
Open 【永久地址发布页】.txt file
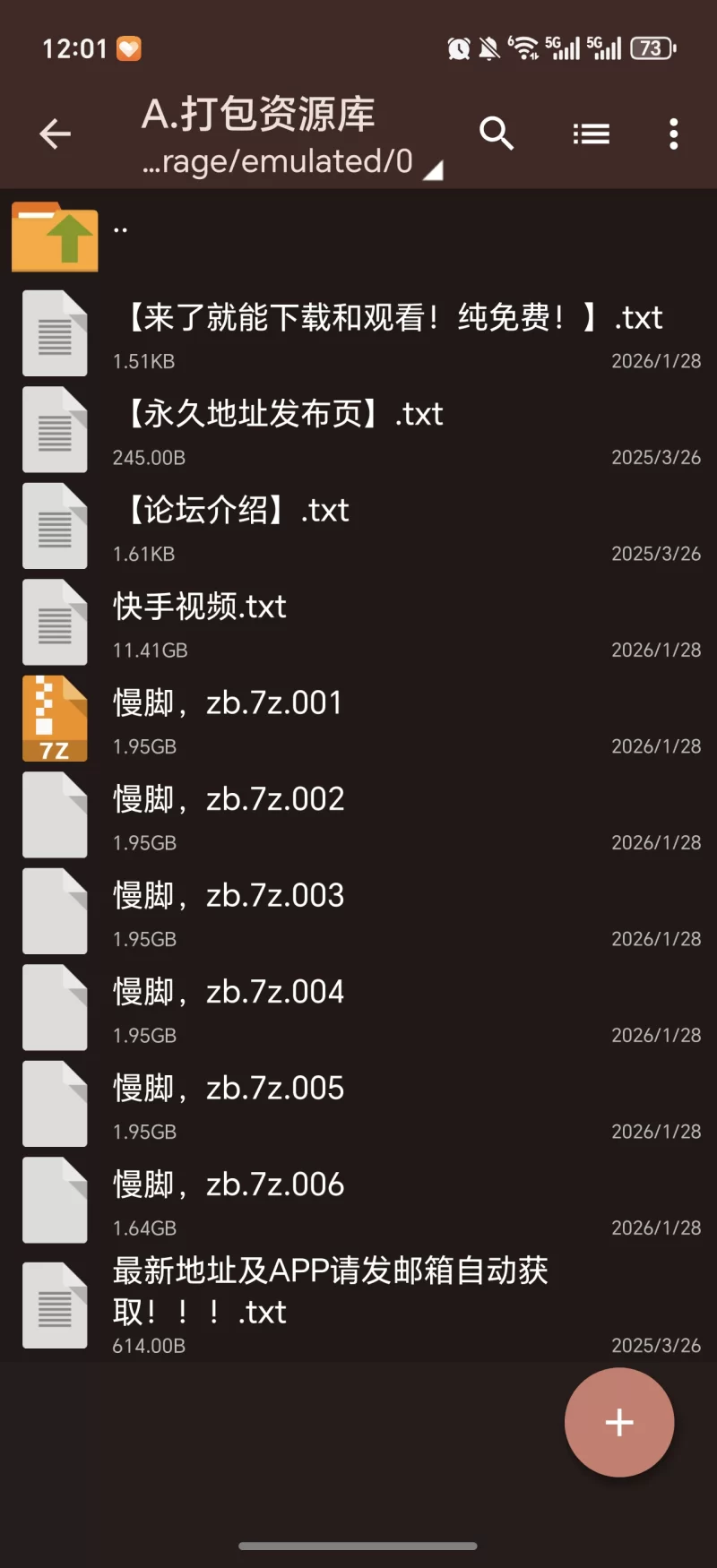[358, 430]
